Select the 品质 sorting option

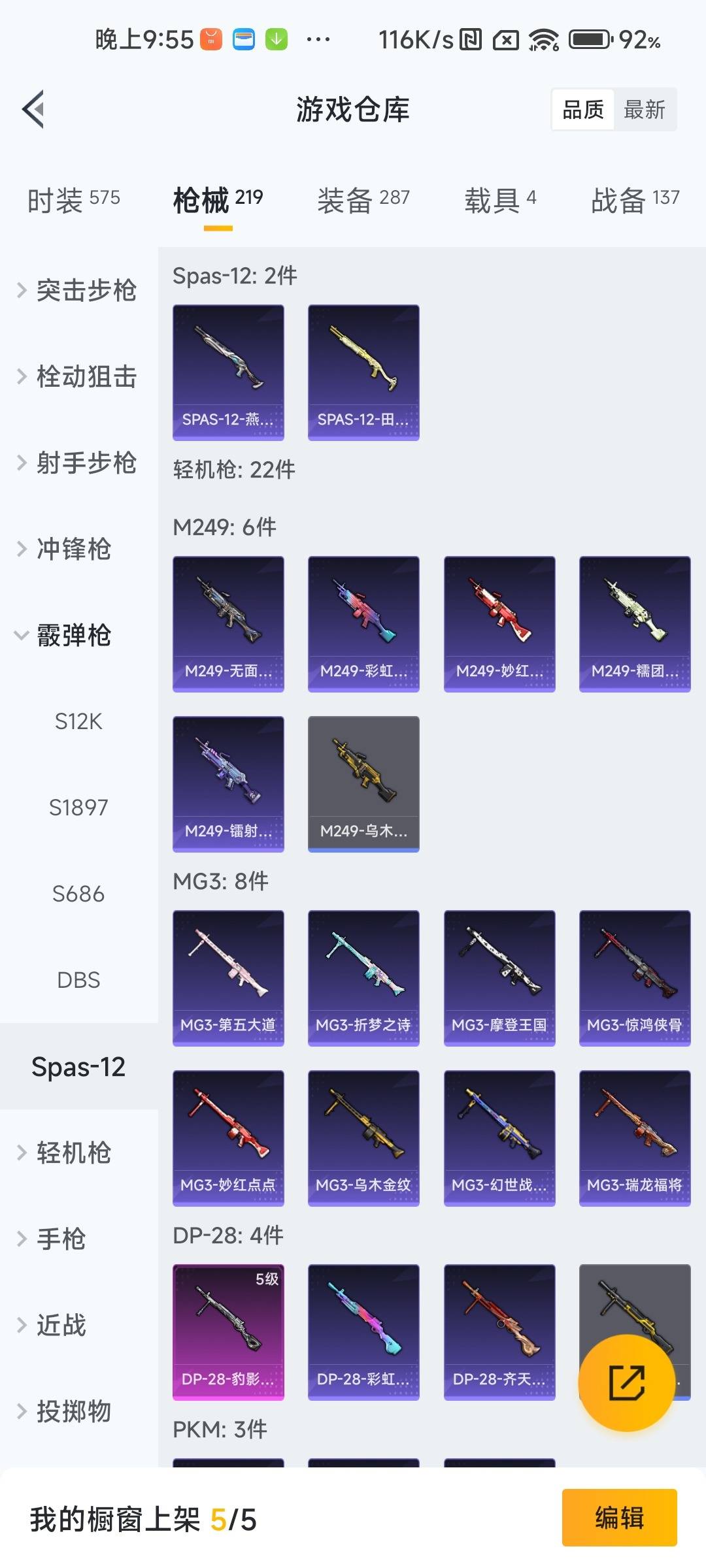coord(584,109)
